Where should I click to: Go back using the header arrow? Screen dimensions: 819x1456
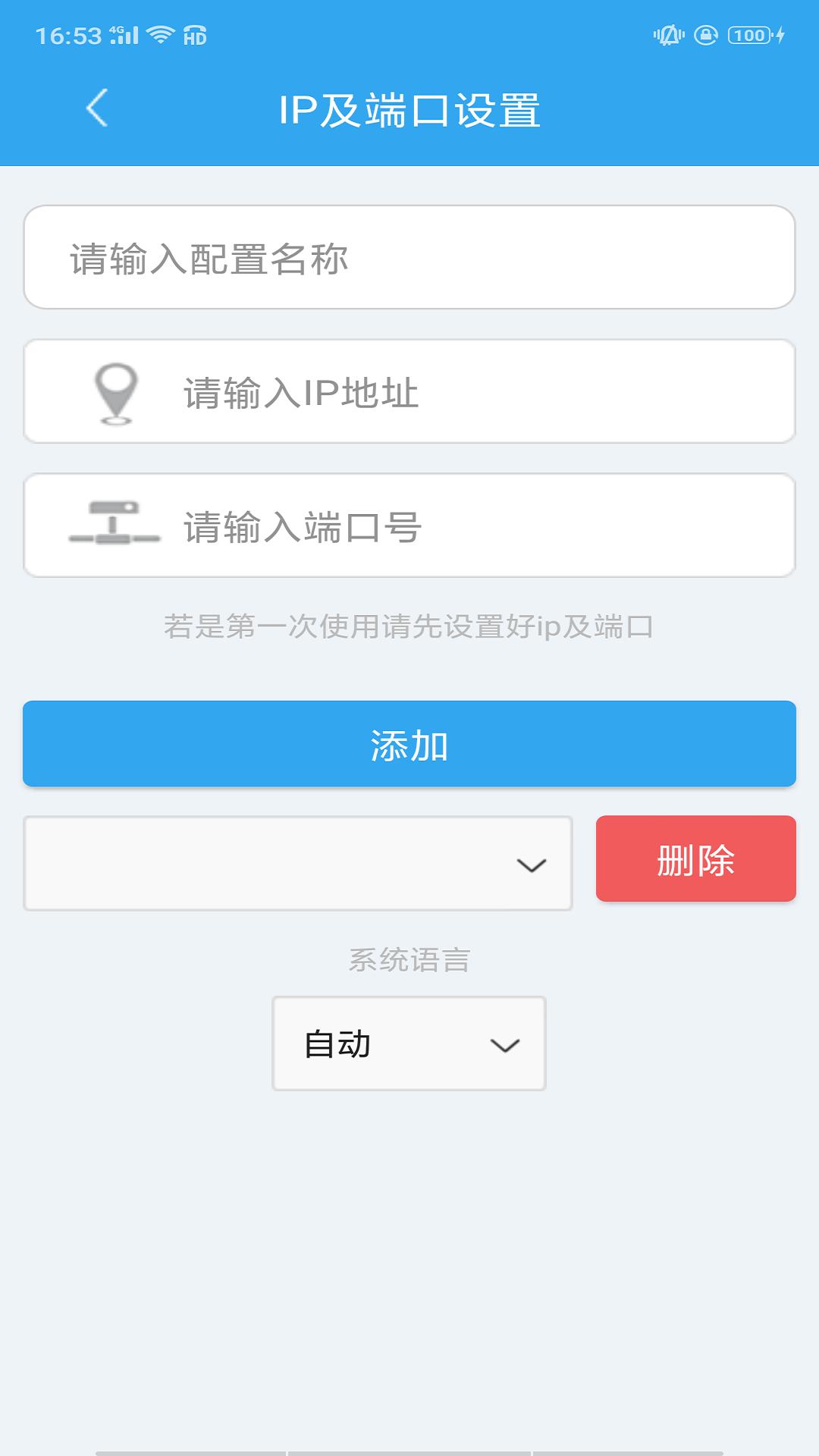click(97, 108)
